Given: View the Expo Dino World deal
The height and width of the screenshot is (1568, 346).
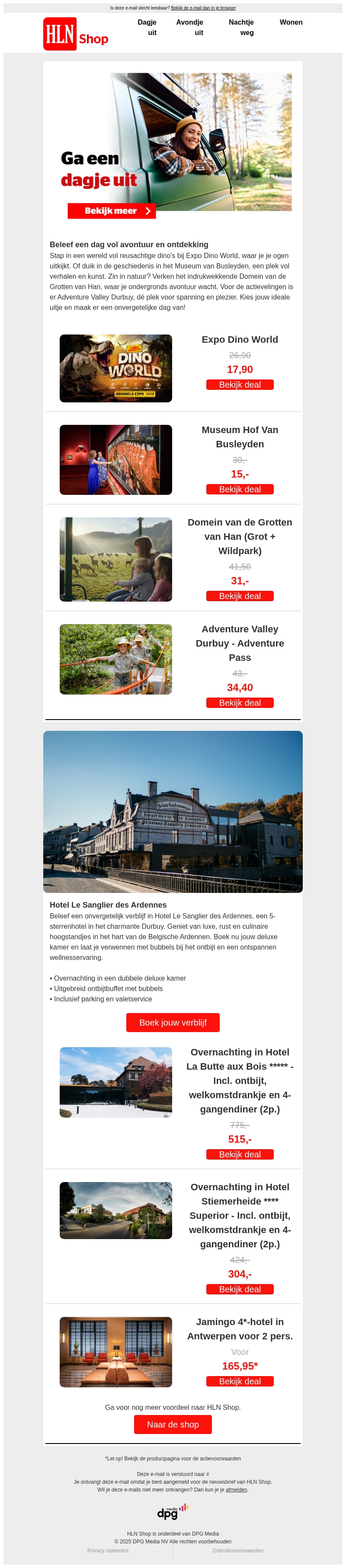Looking at the screenshot, I should pyautogui.click(x=240, y=385).
